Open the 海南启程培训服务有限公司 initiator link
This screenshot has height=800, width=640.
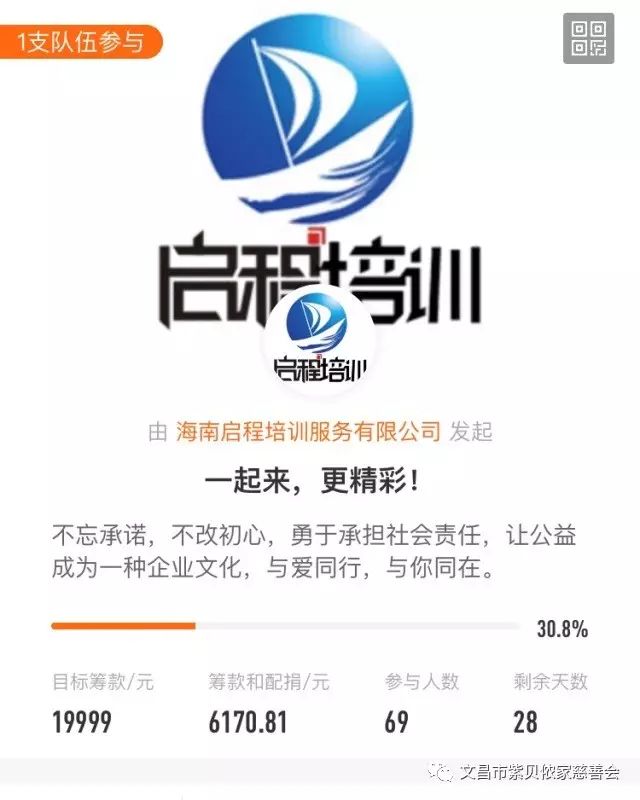308,431
